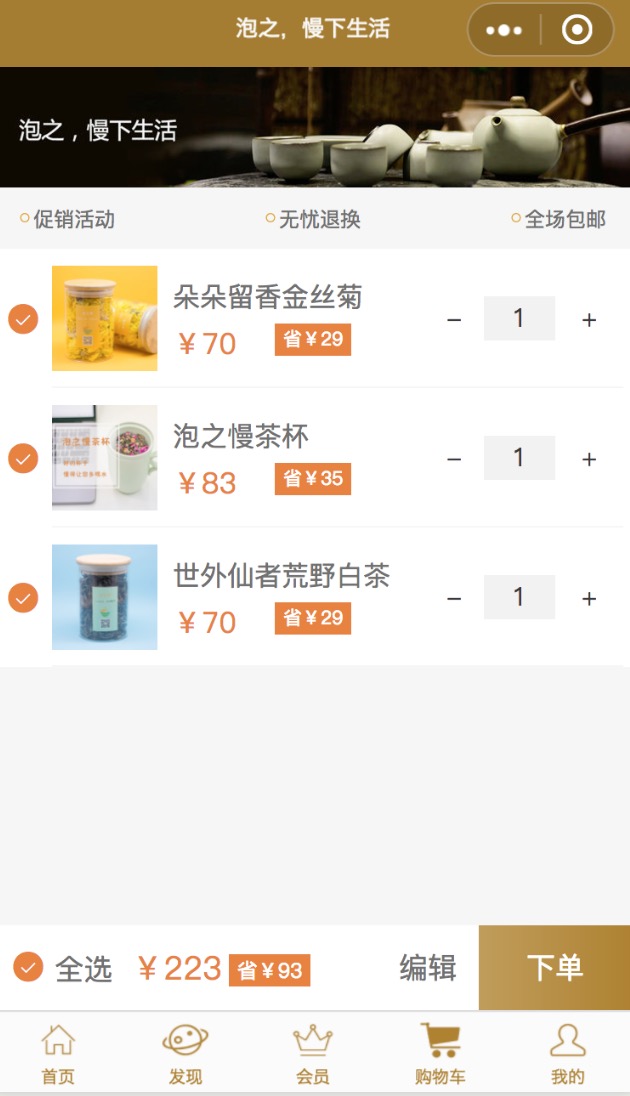Screen dimensions: 630x1096
Task: Uncheck 泡之慢茶杯 in the cart
Action: tap(23, 459)
